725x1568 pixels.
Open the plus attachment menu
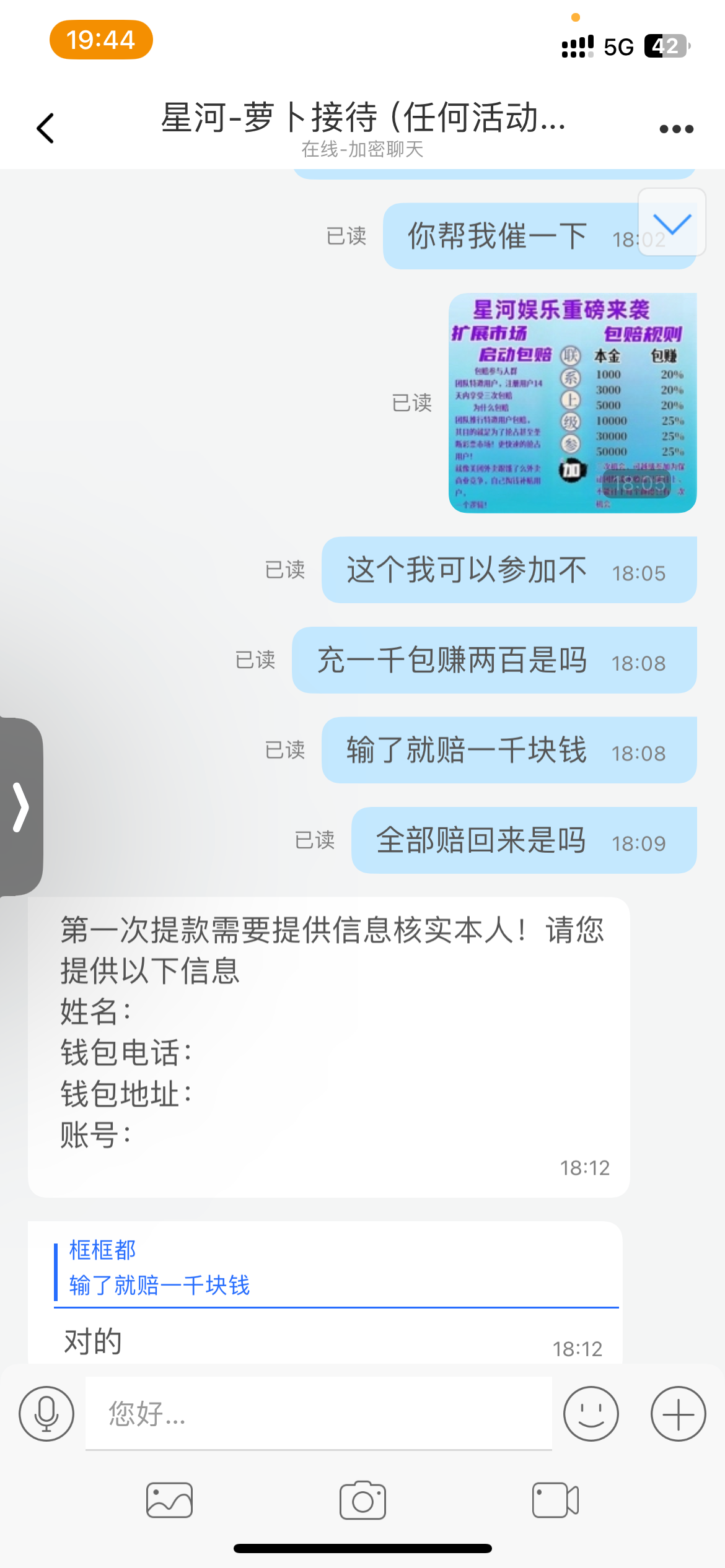[678, 1414]
